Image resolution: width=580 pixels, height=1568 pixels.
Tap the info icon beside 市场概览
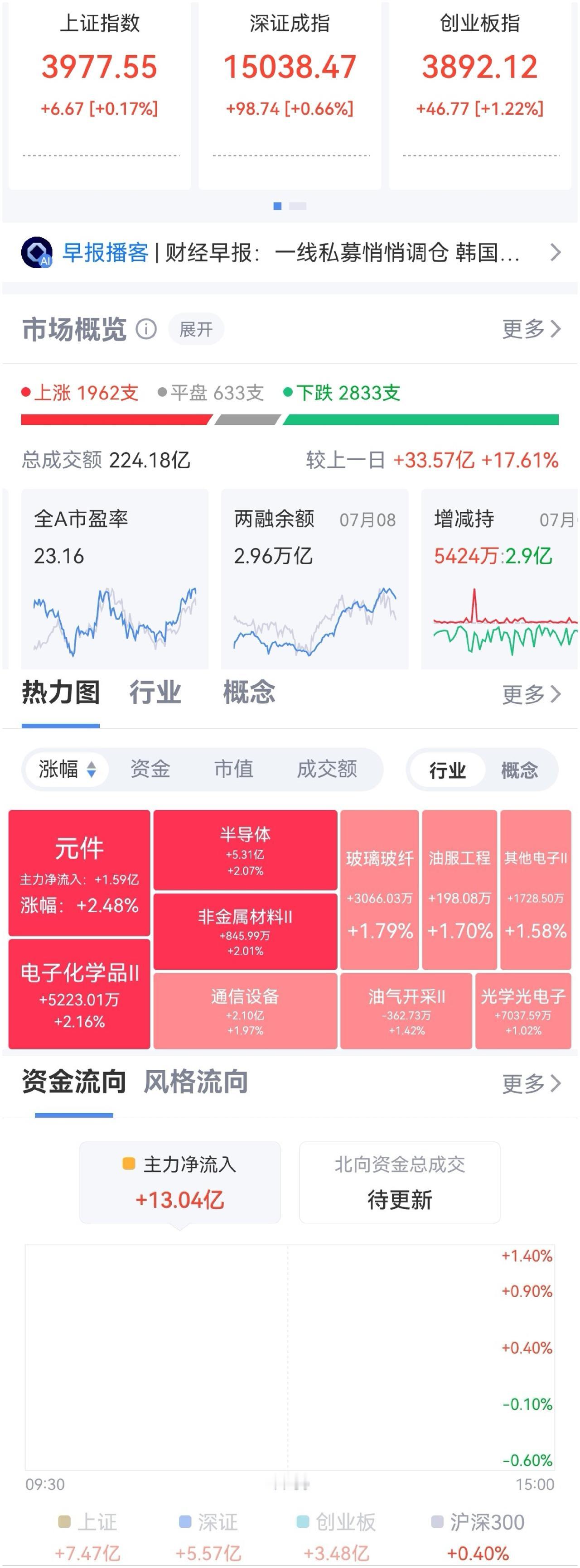pyautogui.click(x=146, y=329)
